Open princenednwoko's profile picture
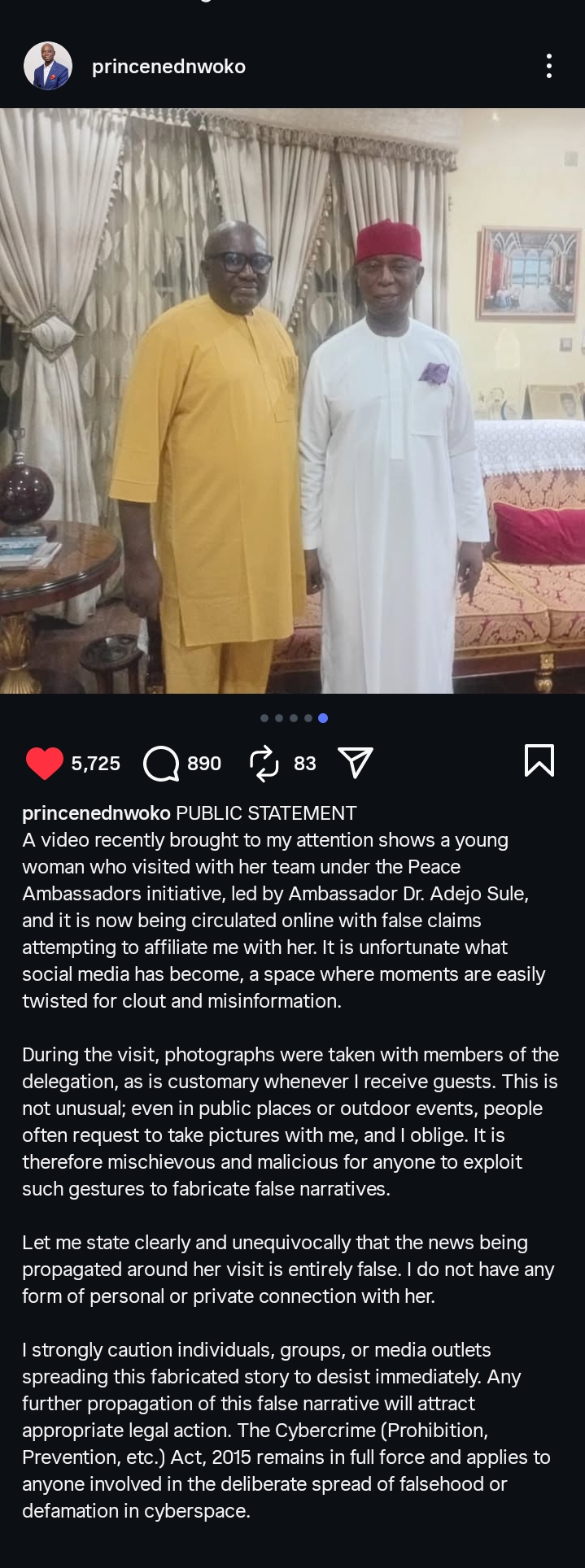The width and height of the screenshot is (585, 1568). [x=48, y=66]
